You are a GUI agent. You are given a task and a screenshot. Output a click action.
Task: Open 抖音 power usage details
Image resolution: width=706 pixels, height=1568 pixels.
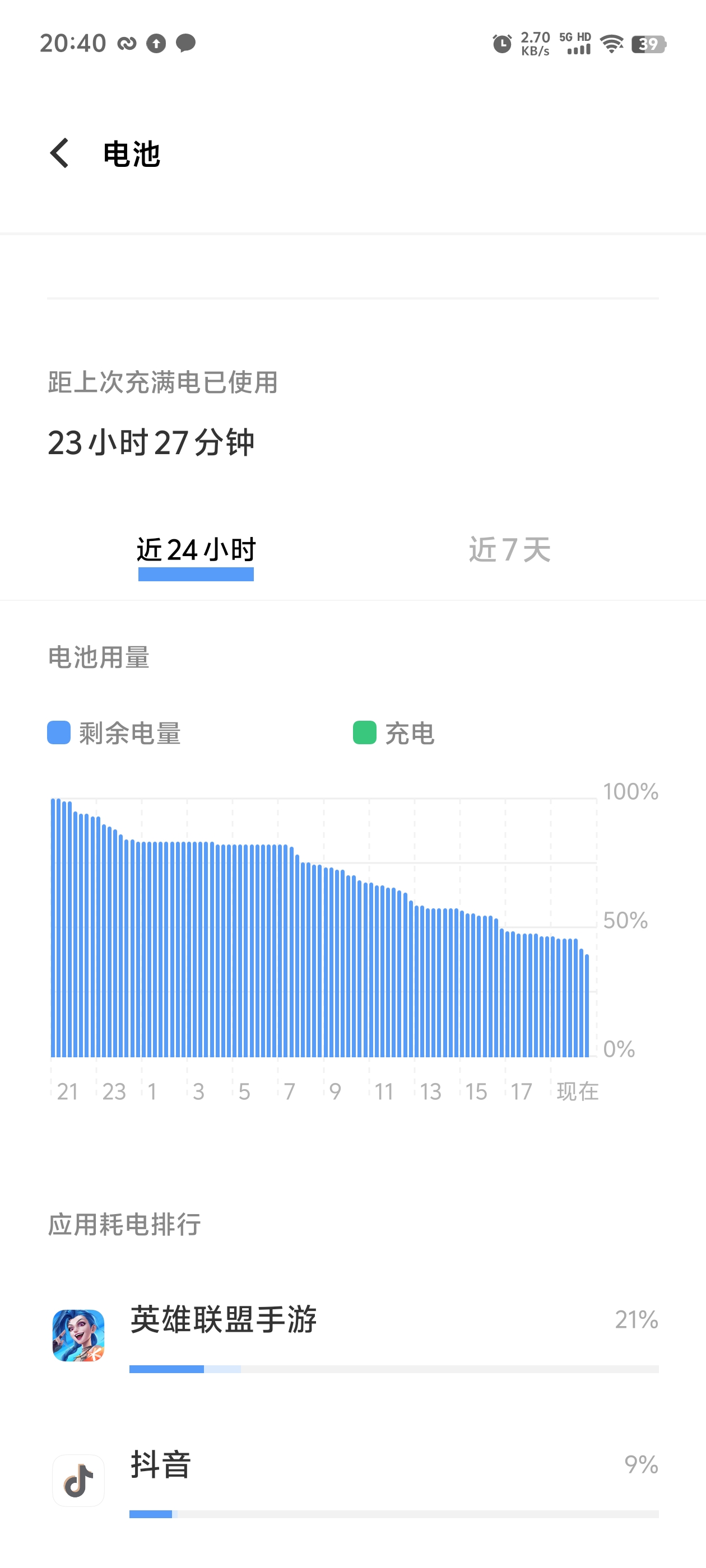(354, 1480)
